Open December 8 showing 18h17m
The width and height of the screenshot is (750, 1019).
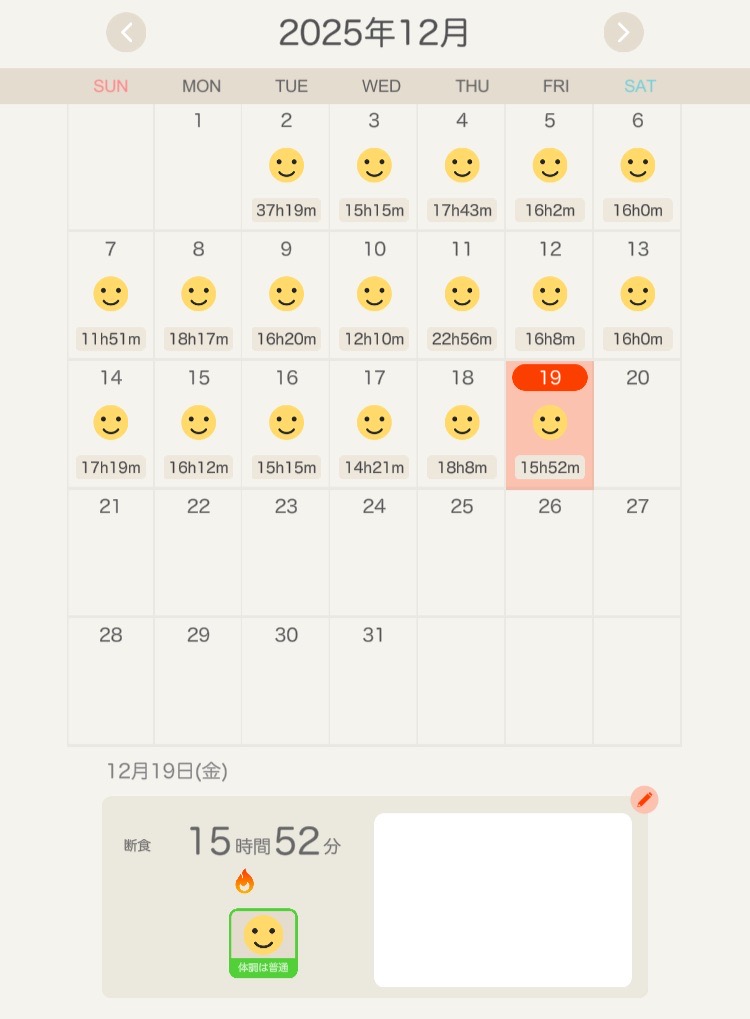point(198,295)
